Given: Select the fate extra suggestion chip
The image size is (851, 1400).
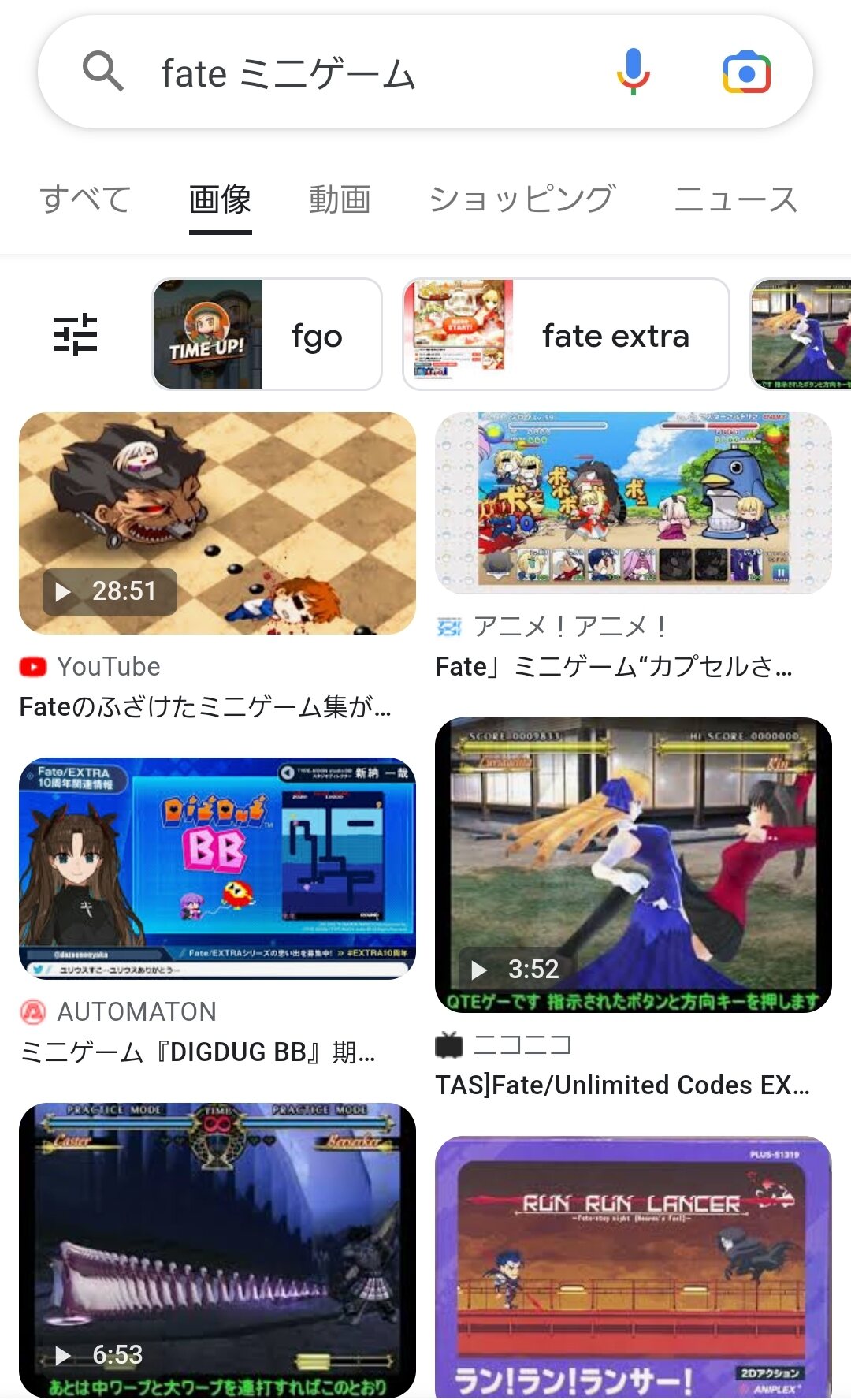Looking at the screenshot, I should pos(566,334).
